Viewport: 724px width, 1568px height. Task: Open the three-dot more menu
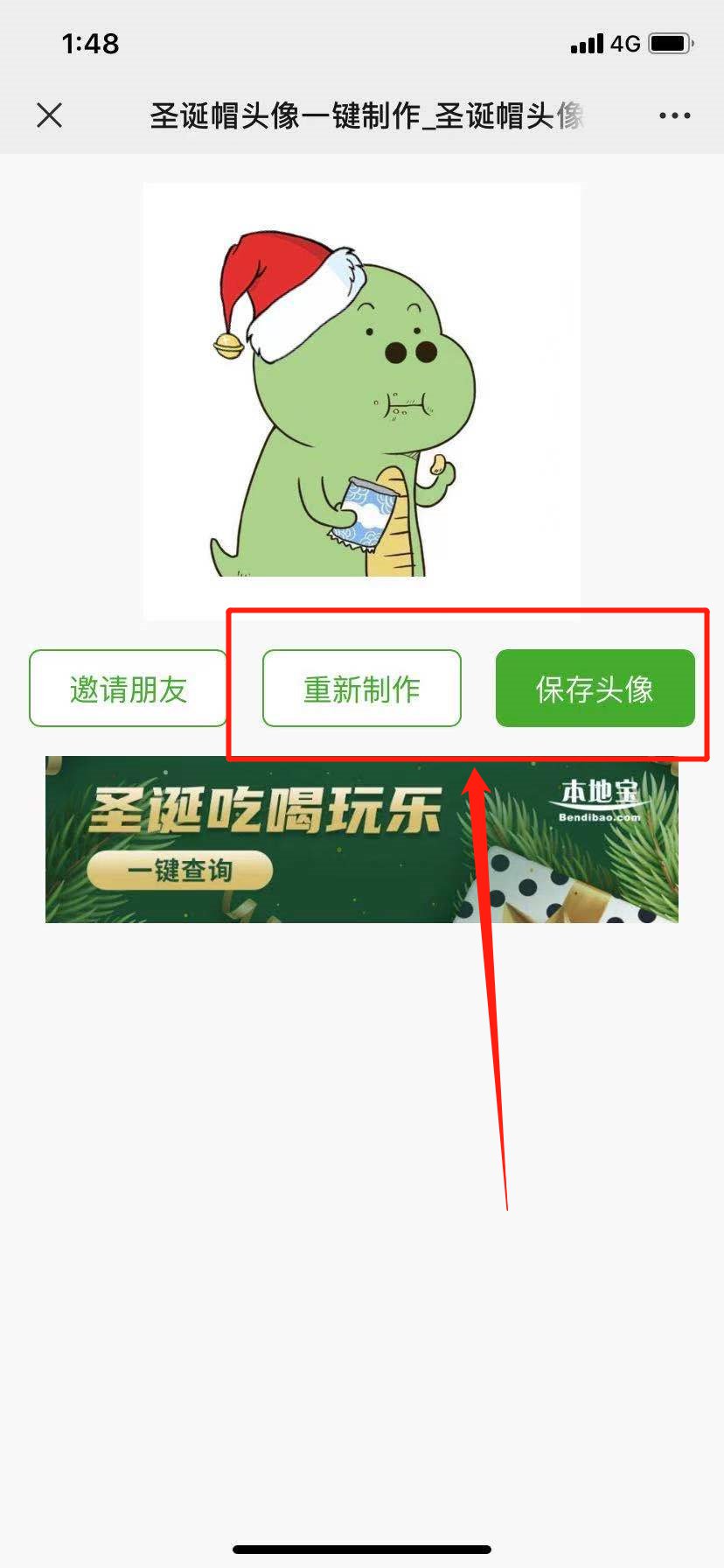[x=674, y=115]
